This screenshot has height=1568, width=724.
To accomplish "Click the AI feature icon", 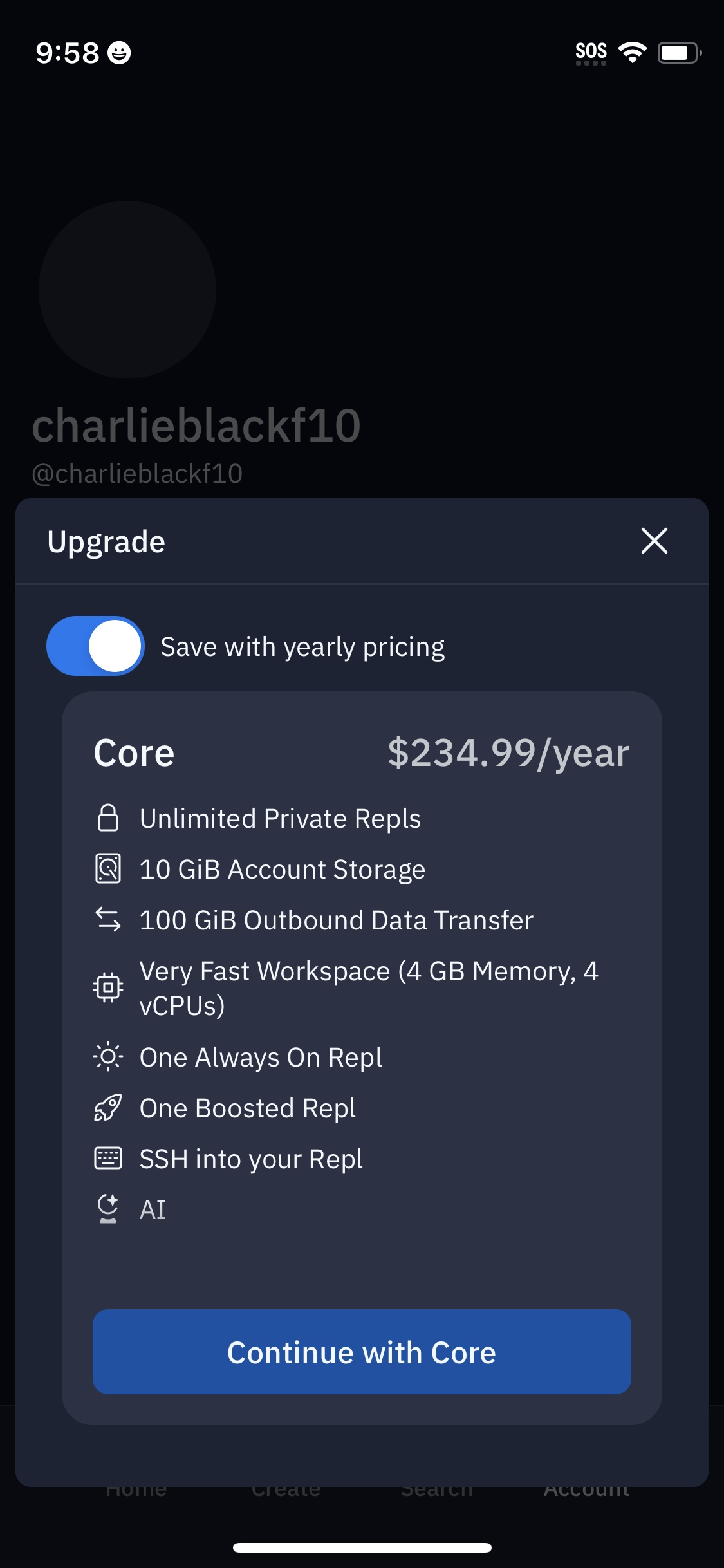I will point(108,1209).
